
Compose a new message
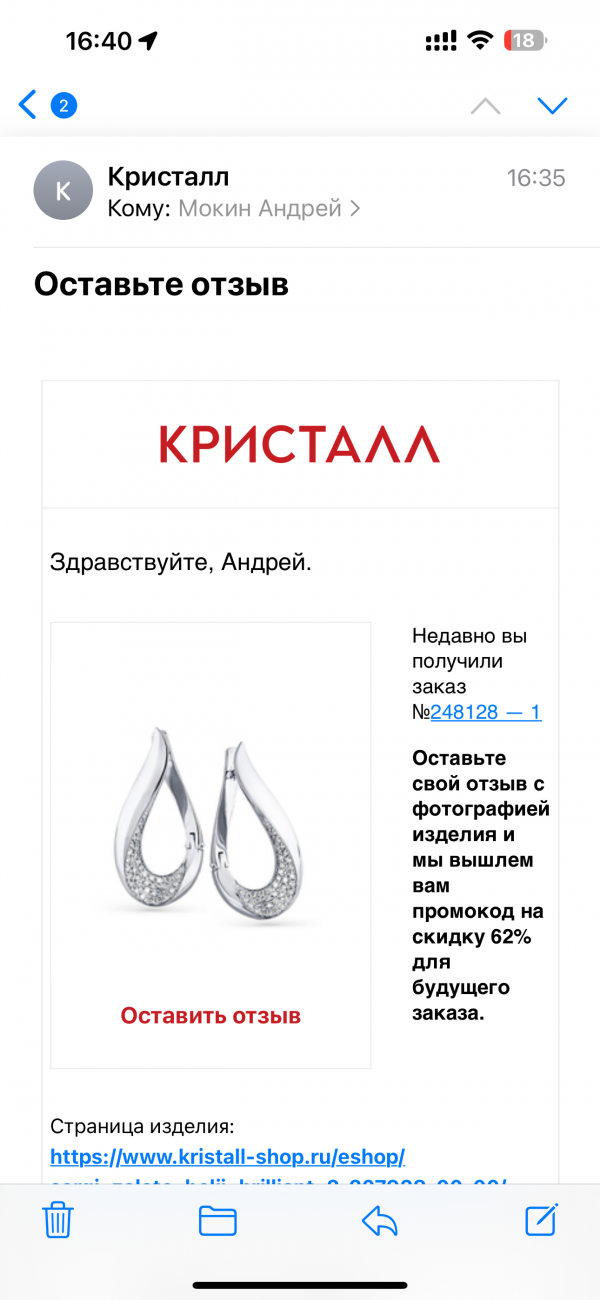coord(541,1220)
